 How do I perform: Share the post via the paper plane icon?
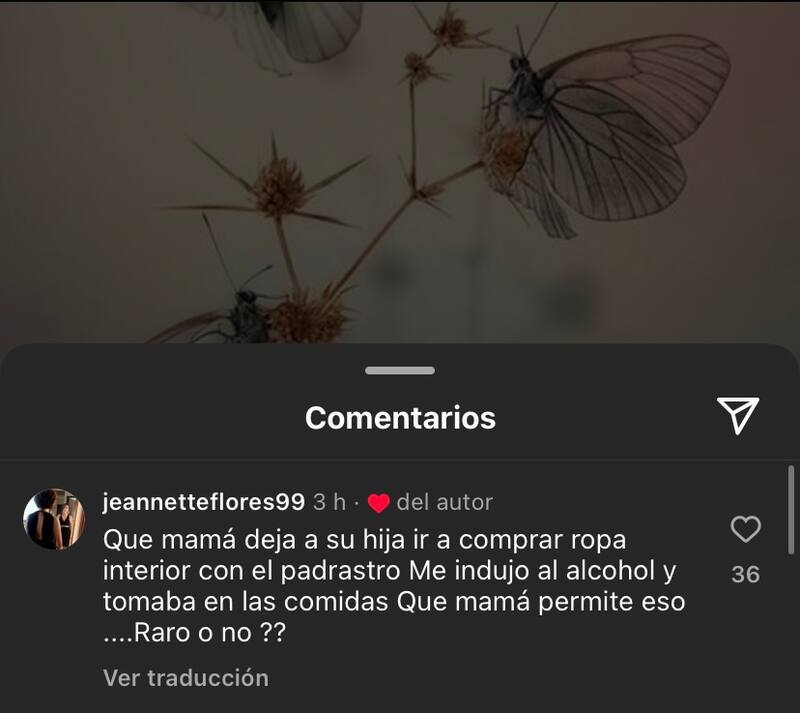[x=738, y=415]
